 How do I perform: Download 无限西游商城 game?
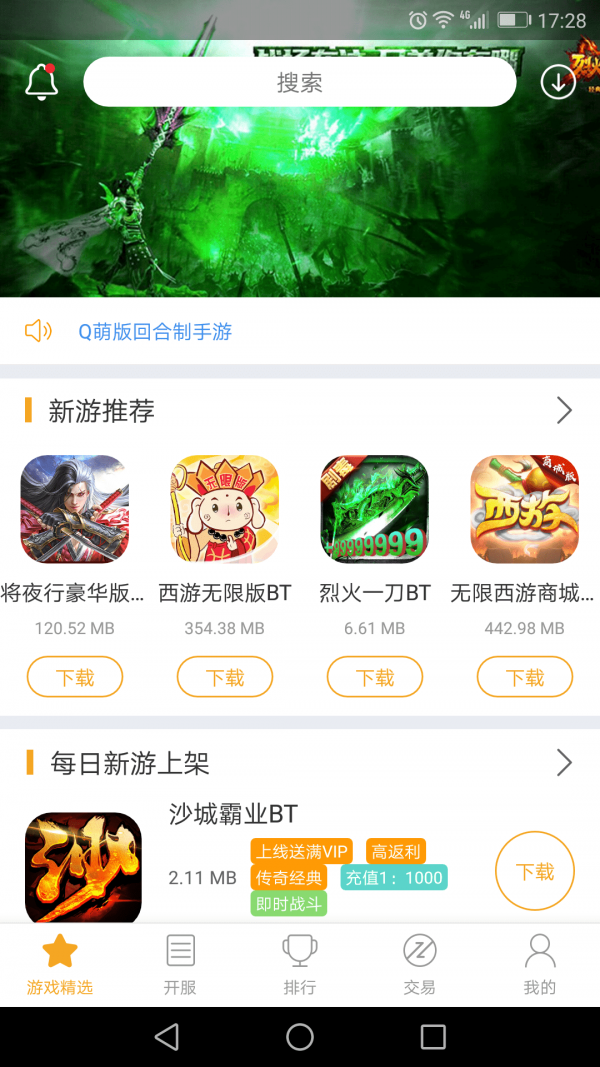pos(525,677)
